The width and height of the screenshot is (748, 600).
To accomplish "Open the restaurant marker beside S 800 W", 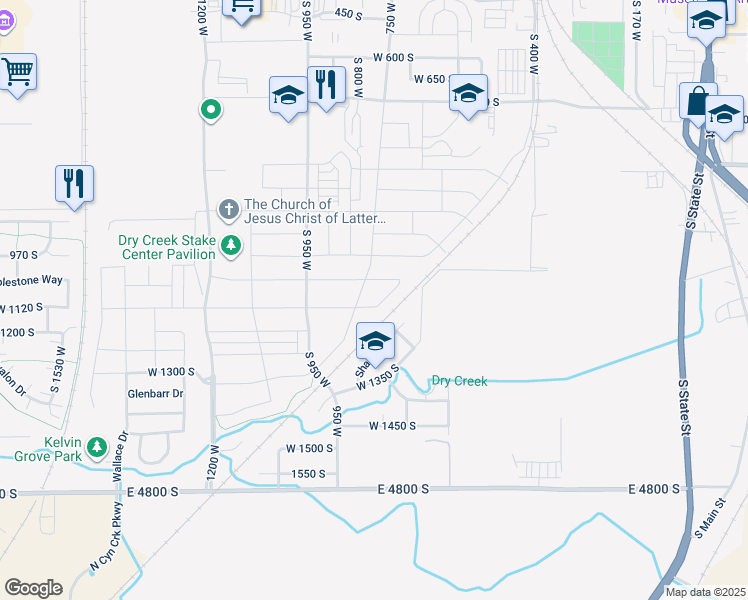I will click(326, 85).
